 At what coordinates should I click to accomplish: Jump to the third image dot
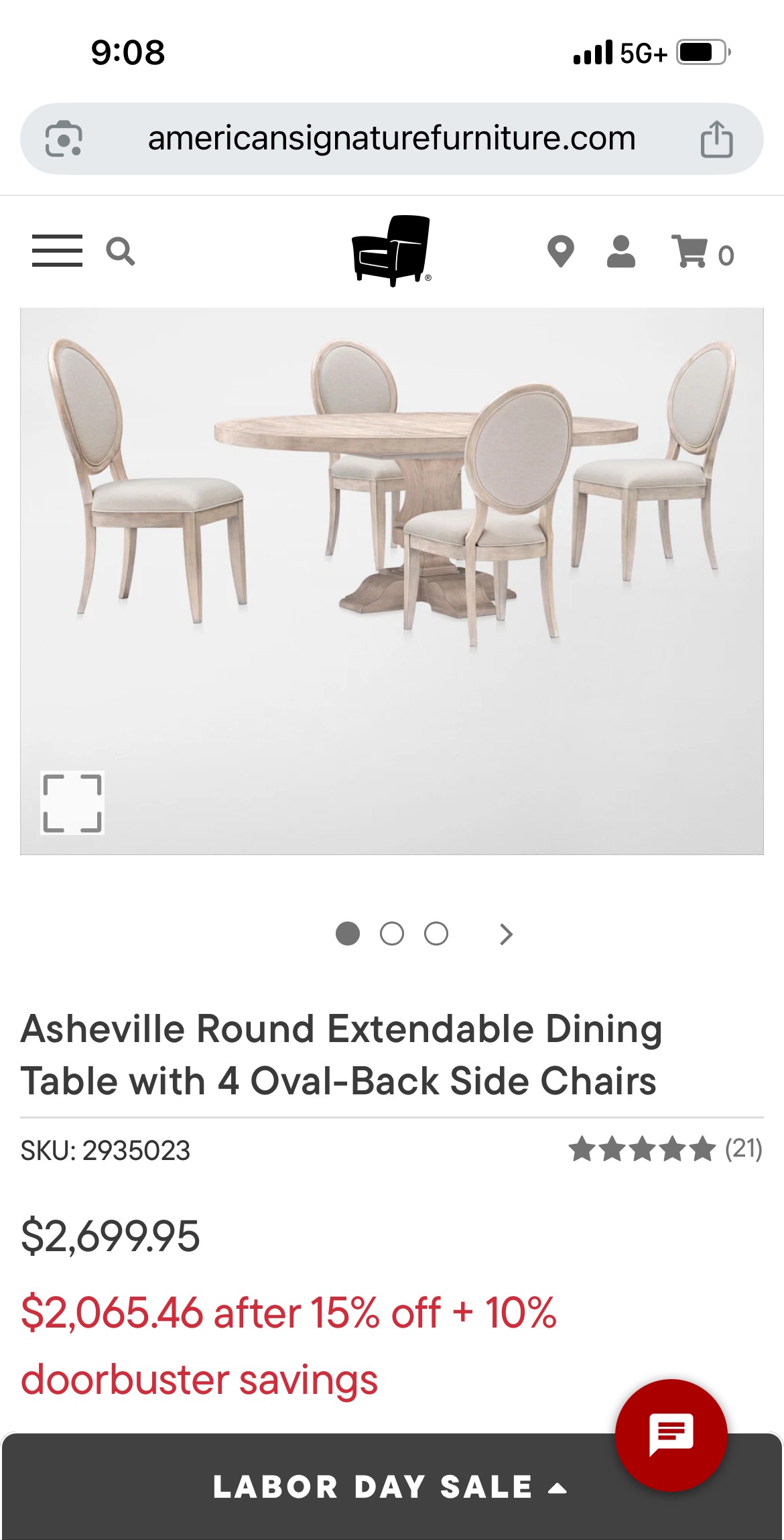pyautogui.click(x=436, y=934)
